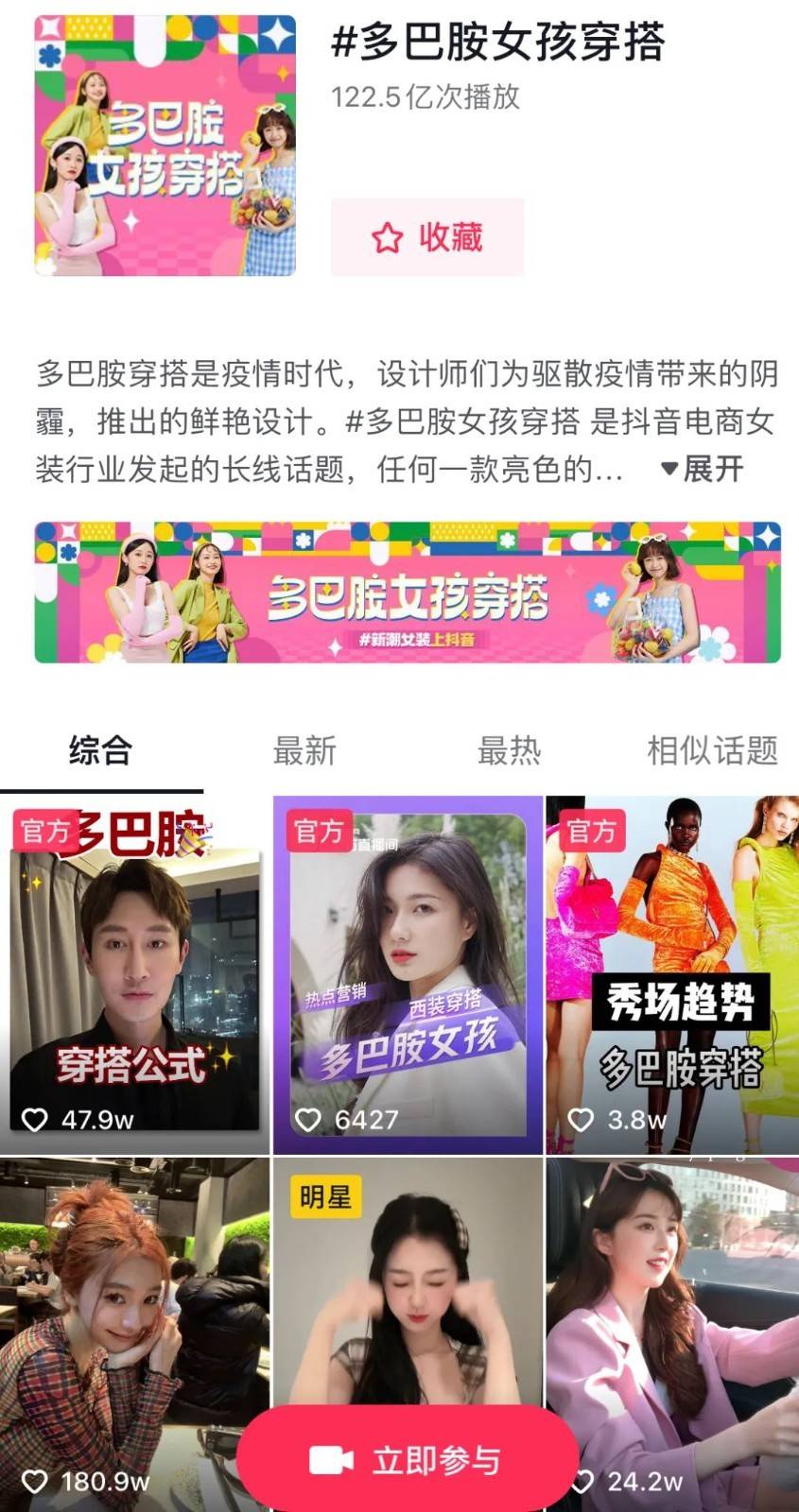
Task: Tap 立即参与 to join the topic
Action: pyautogui.click(x=408, y=1460)
